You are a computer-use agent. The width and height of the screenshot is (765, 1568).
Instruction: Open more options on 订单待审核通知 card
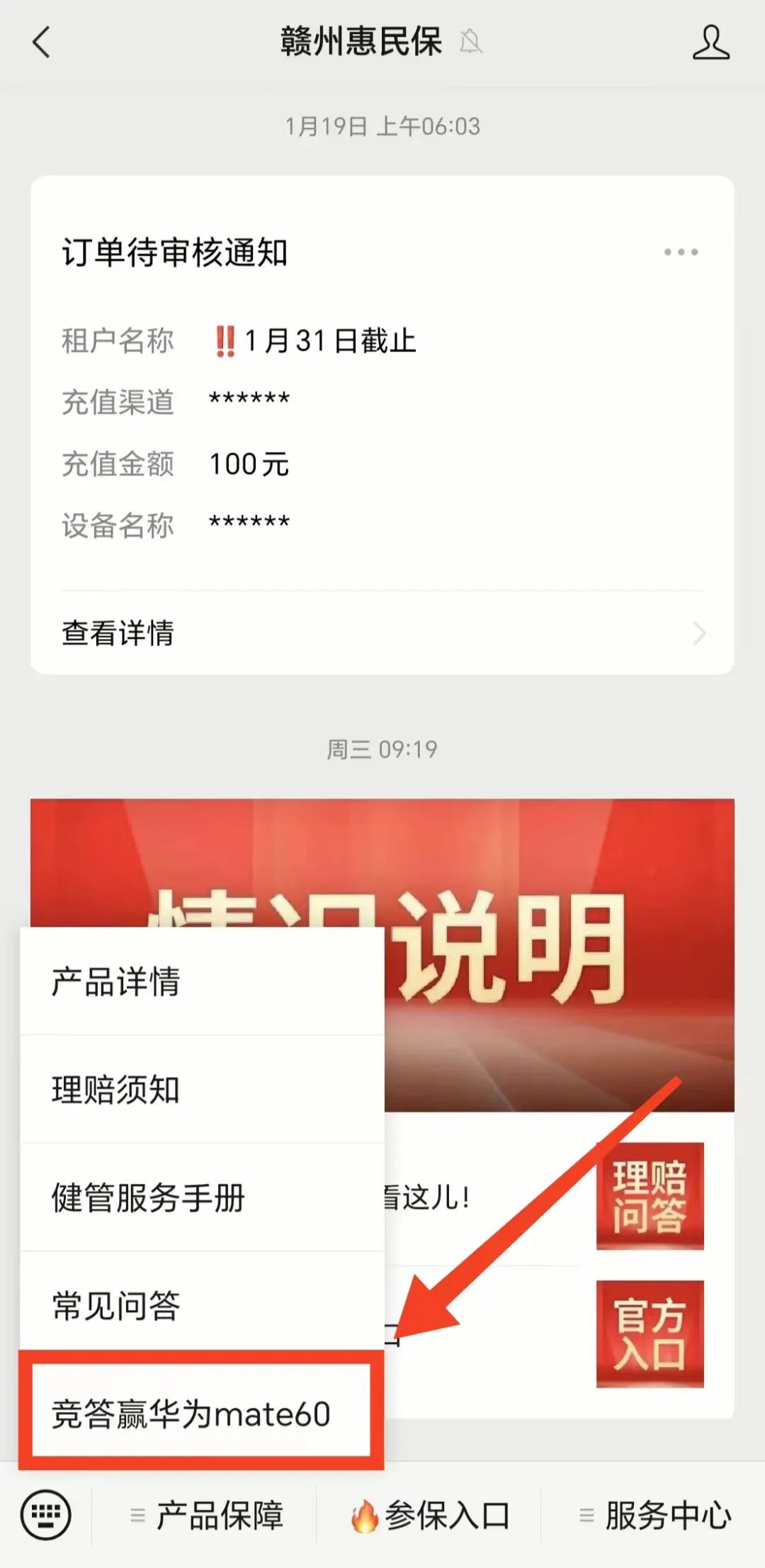681,252
